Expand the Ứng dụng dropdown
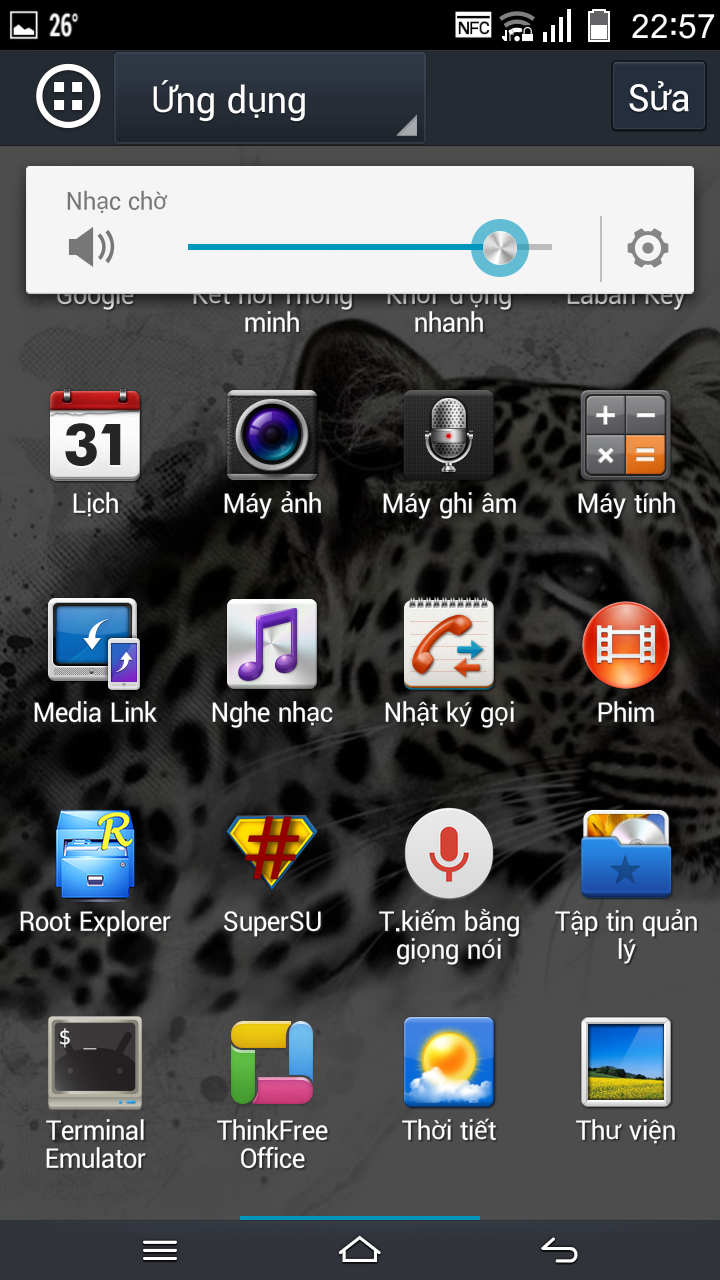This screenshot has height=1280, width=720. [270, 98]
